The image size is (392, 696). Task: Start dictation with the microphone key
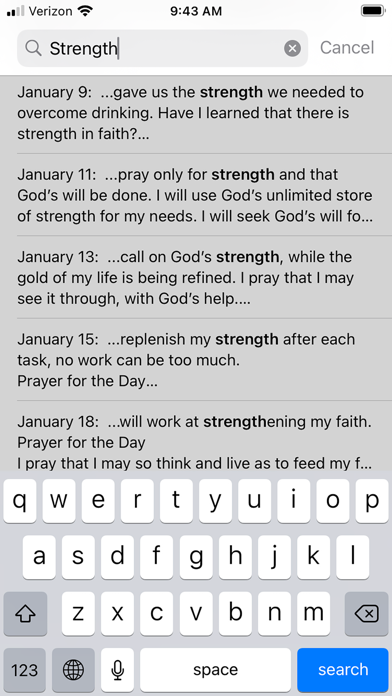click(117, 669)
